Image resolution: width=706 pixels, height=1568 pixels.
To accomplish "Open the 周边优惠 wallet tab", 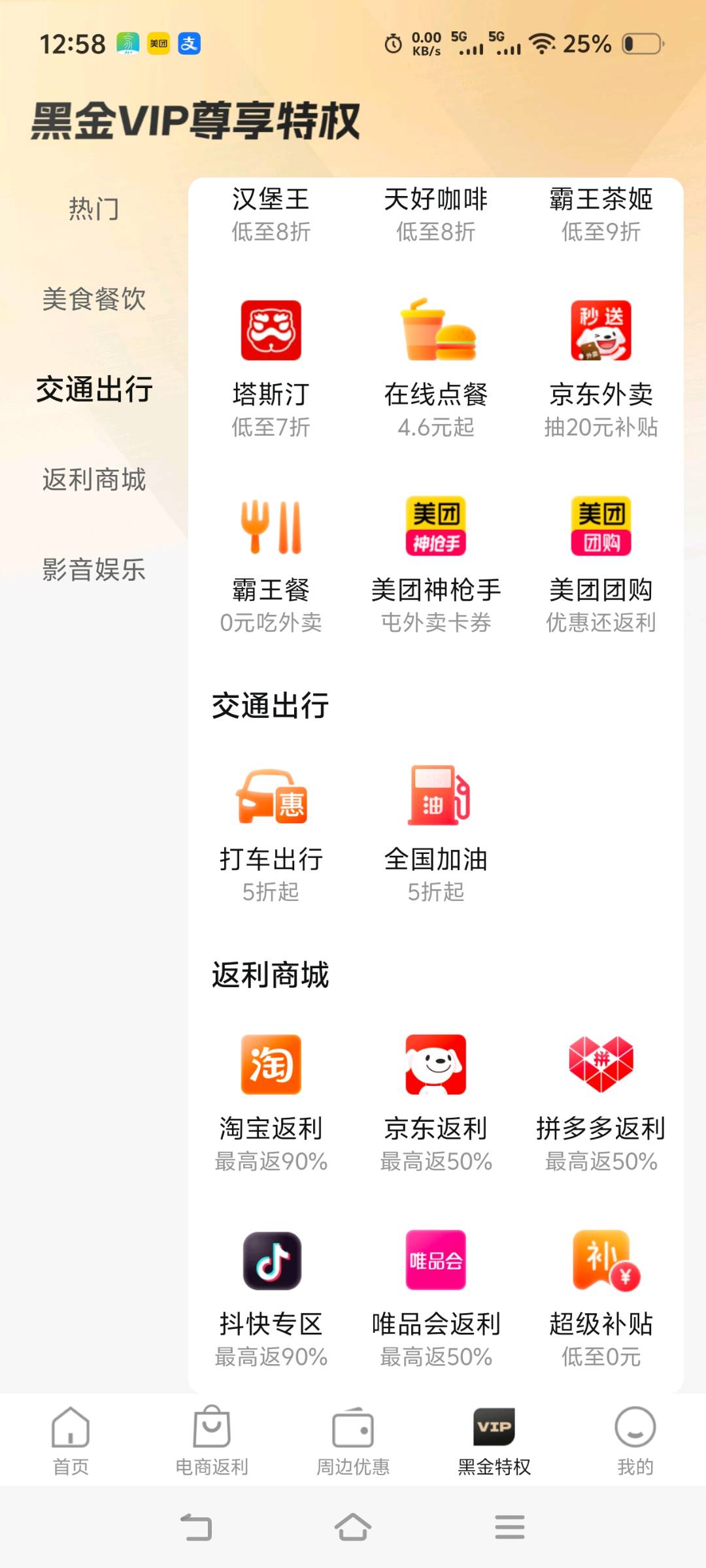I will (353, 1444).
